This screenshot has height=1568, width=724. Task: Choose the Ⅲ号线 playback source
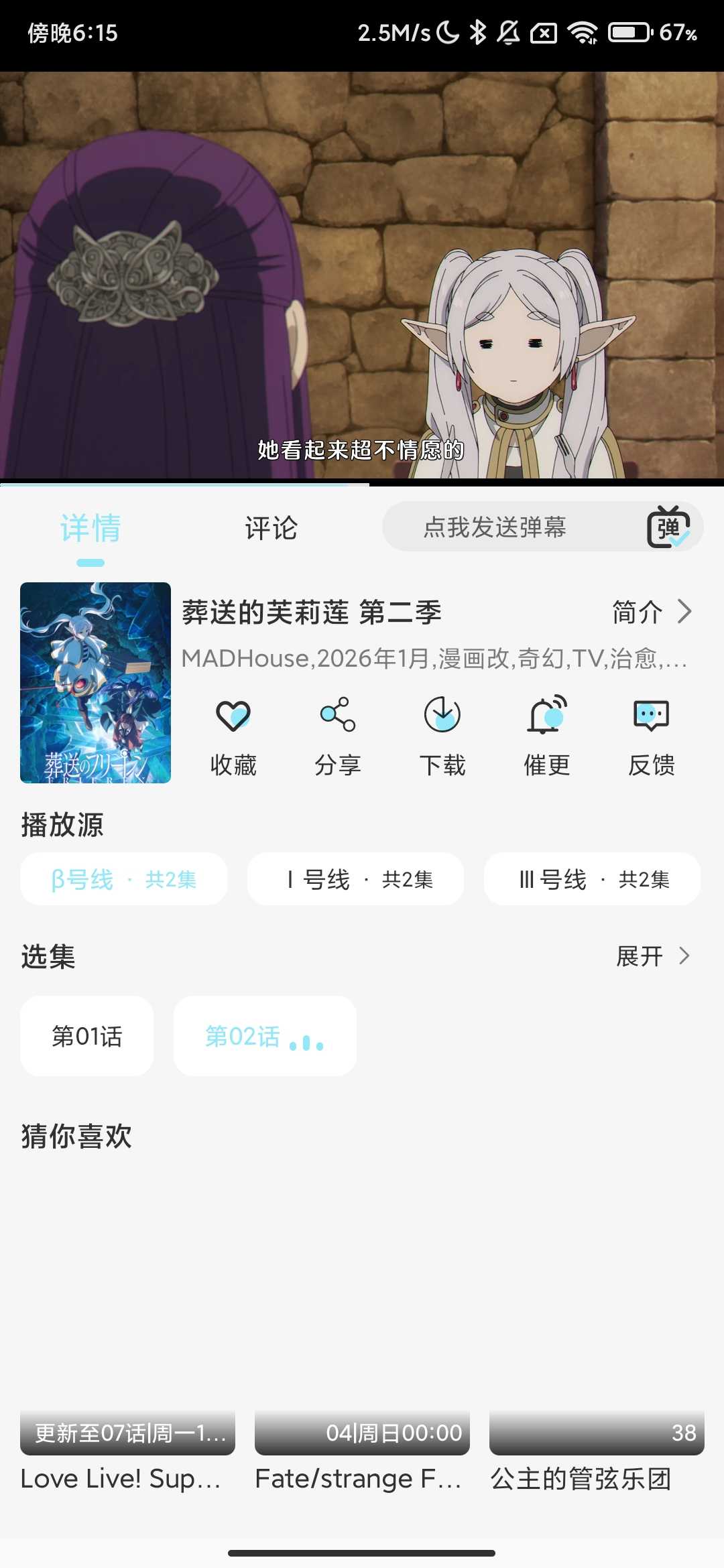(592, 879)
